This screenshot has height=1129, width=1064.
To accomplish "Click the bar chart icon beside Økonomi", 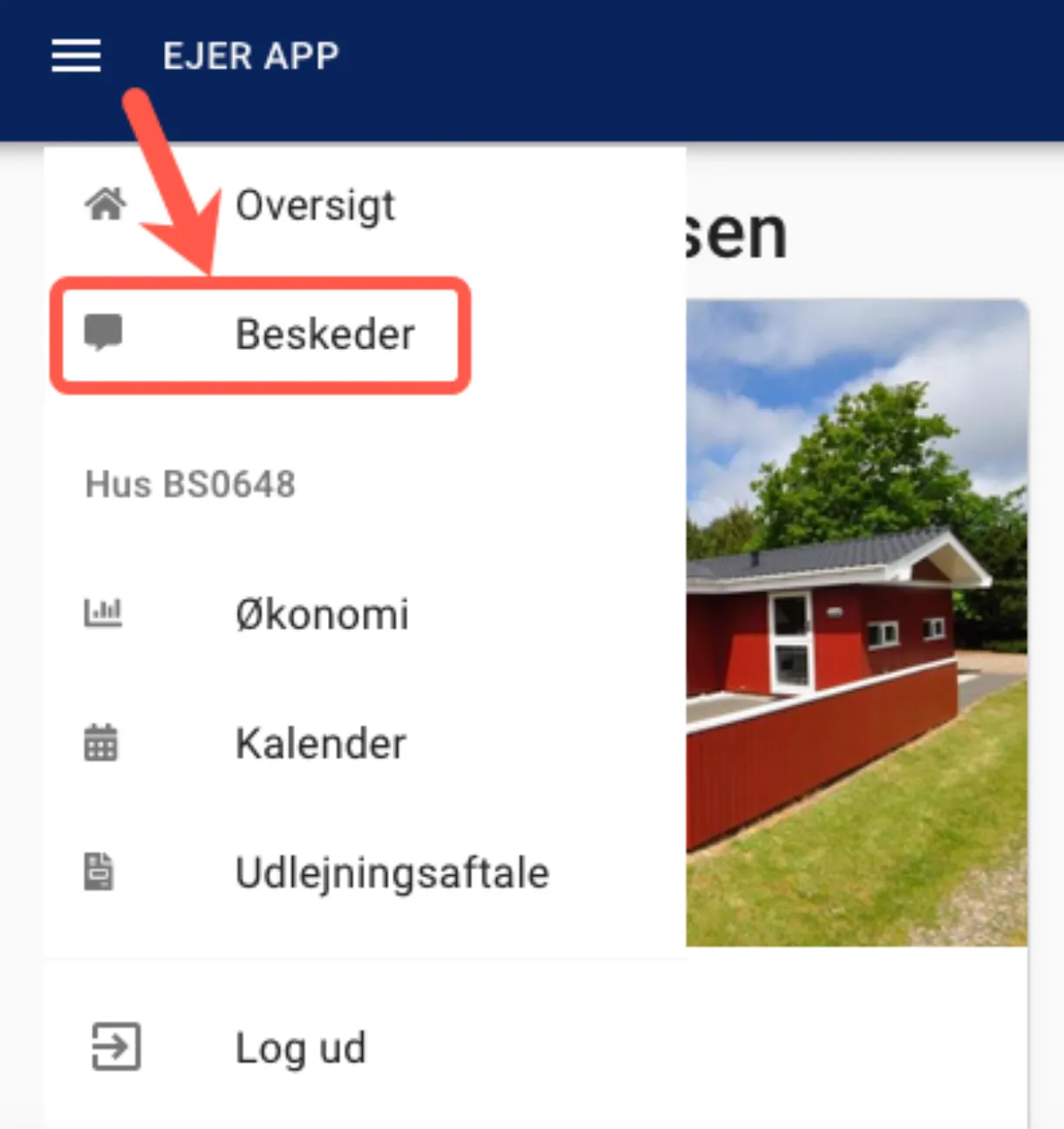I will [102, 612].
